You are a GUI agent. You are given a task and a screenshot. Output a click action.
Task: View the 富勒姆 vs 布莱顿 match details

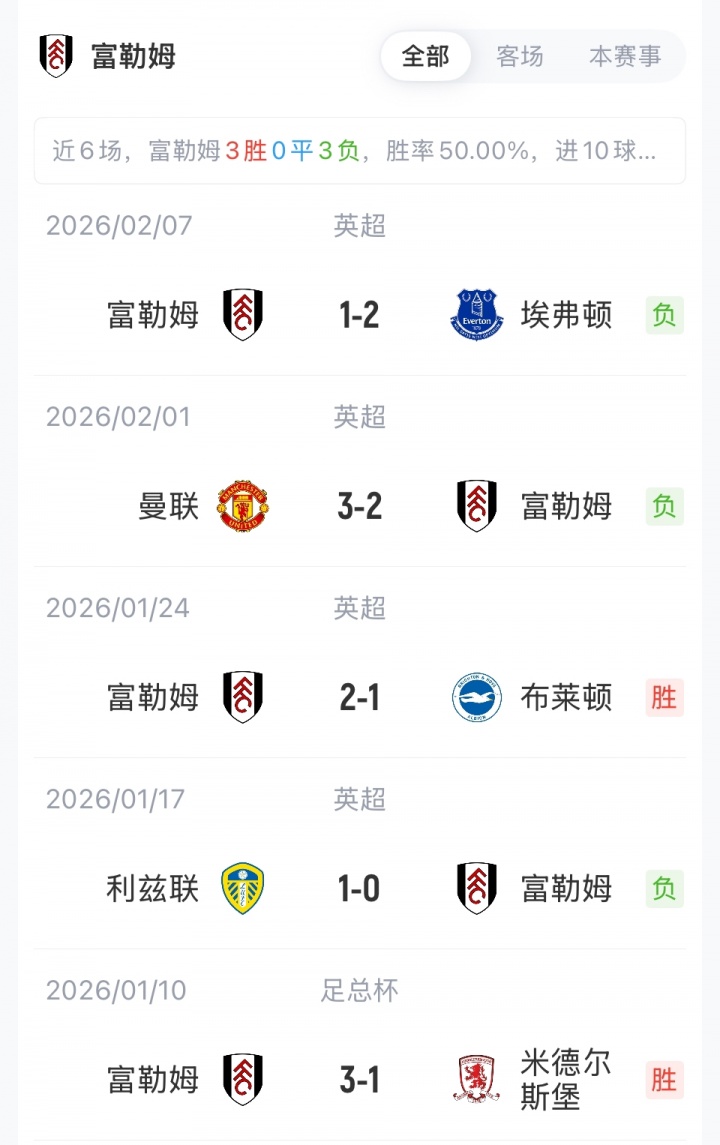click(359, 698)
